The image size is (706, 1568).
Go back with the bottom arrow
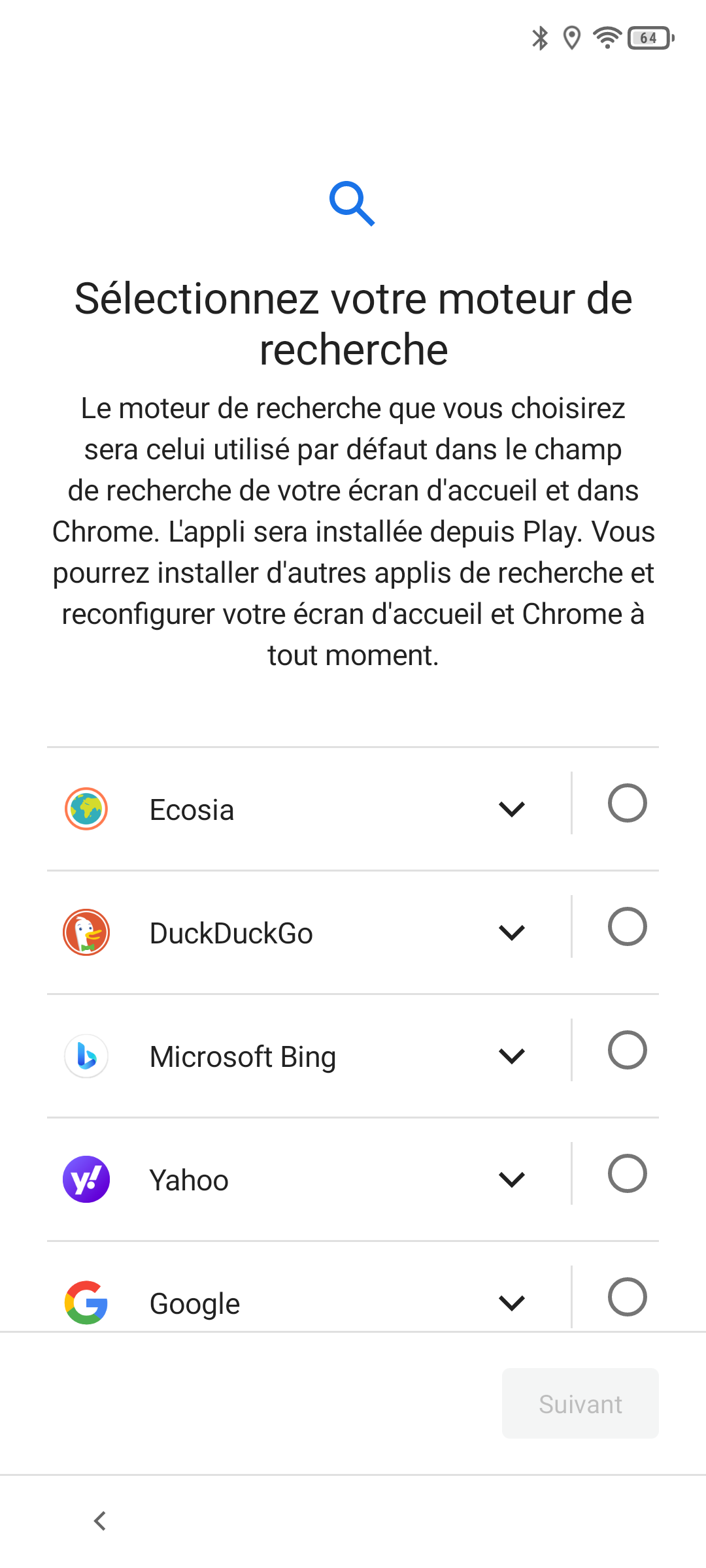[100, 1521]
